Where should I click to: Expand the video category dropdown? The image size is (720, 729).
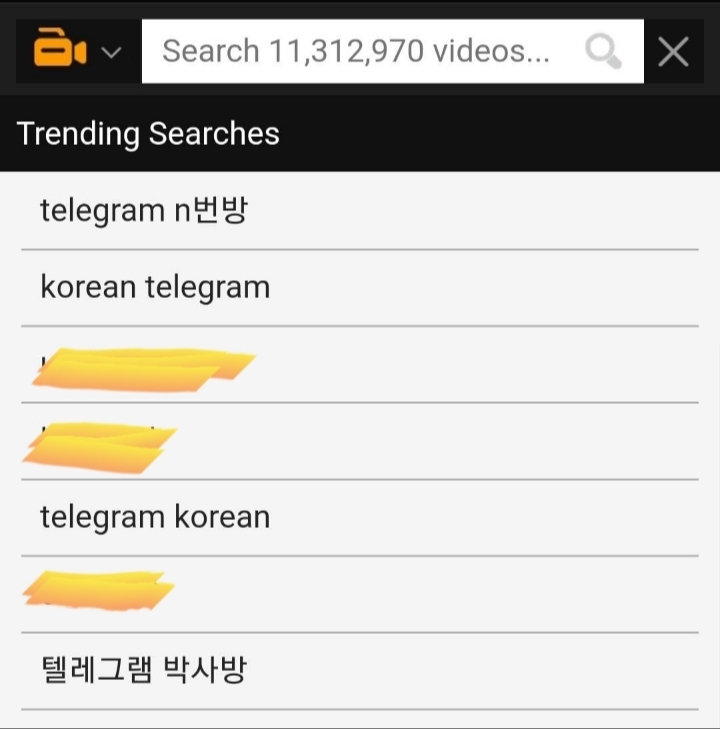(78, 51)
